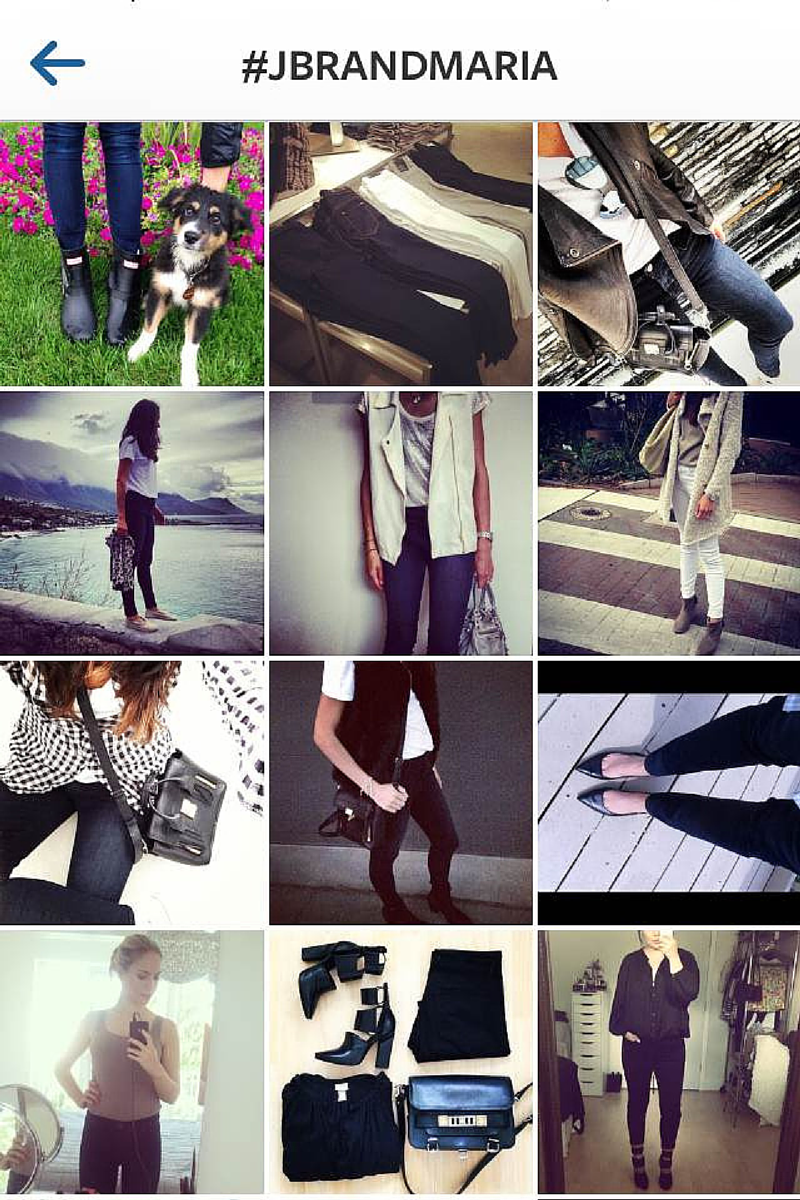Viewport: 800px width, 1200px height.
Task: Open the mirror selfie in brown tank
Action: tap(132, 1062)
